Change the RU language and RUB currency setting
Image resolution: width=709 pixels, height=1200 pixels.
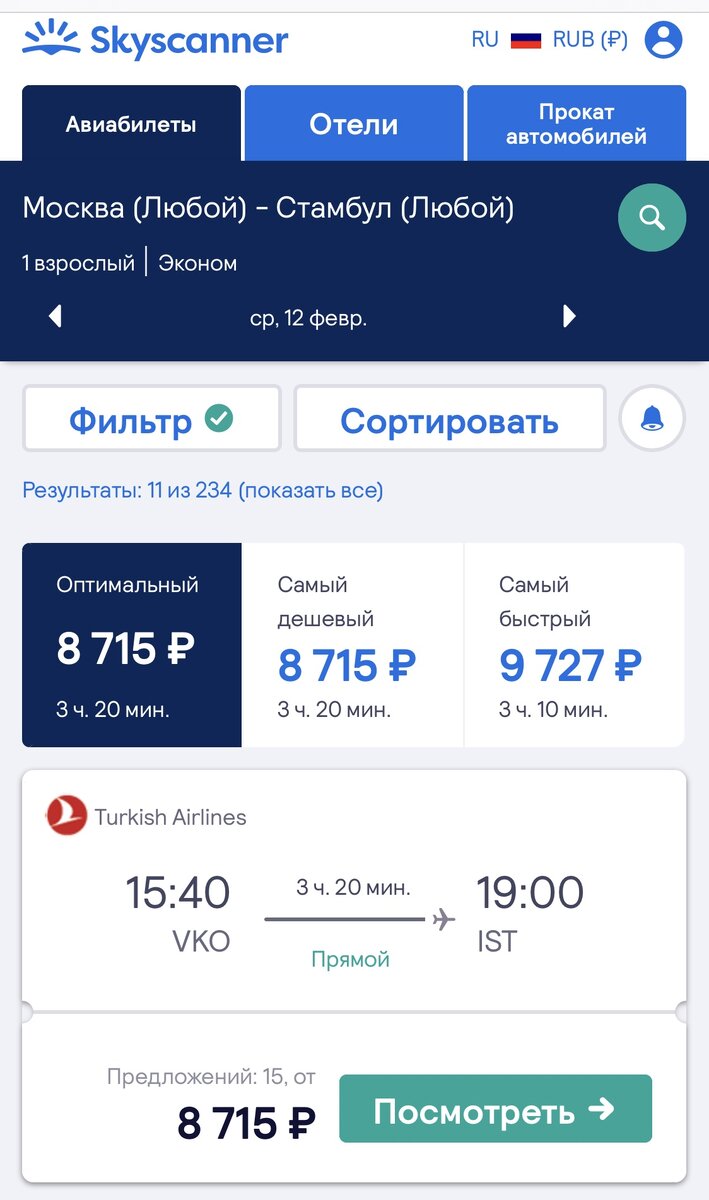pos(549,40)
